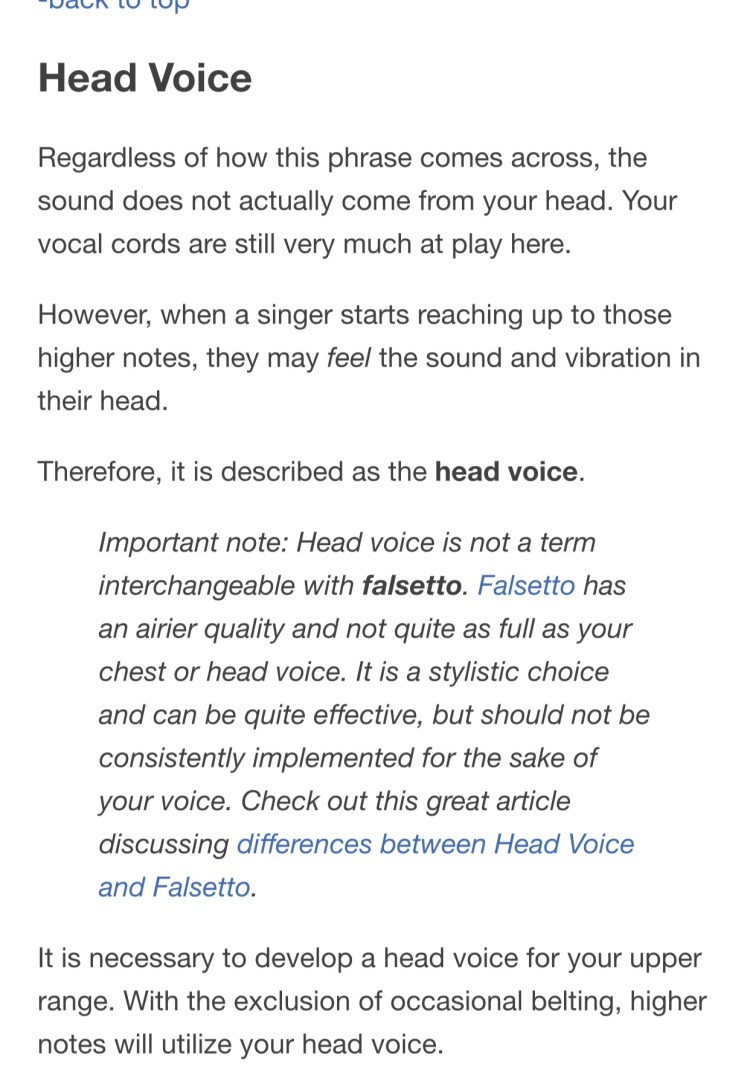Tap the back to top link
Screen dimensions: 750x1075
pyautogui.click(x=113, y=5)
